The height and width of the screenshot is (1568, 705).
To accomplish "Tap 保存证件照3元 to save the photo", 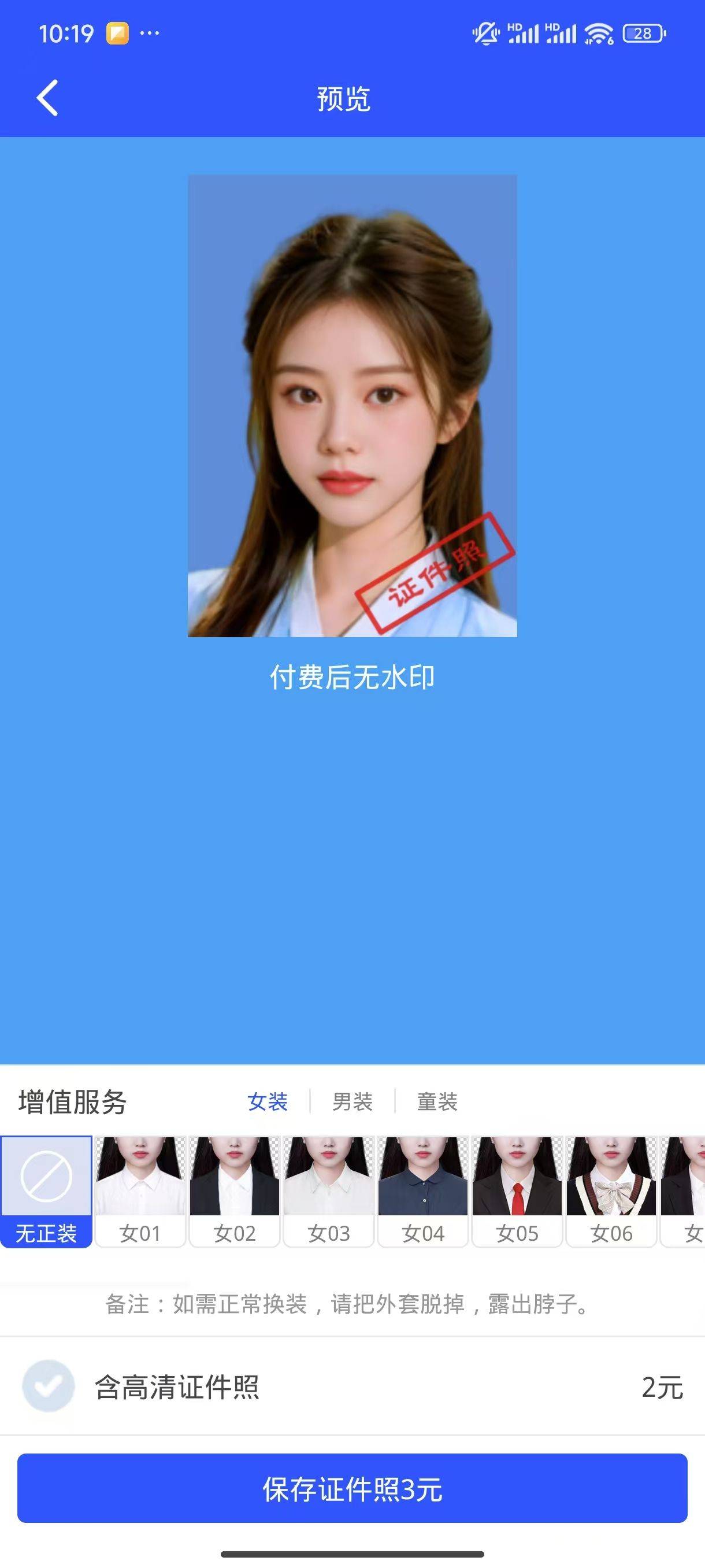I will tap(352, 1488).
